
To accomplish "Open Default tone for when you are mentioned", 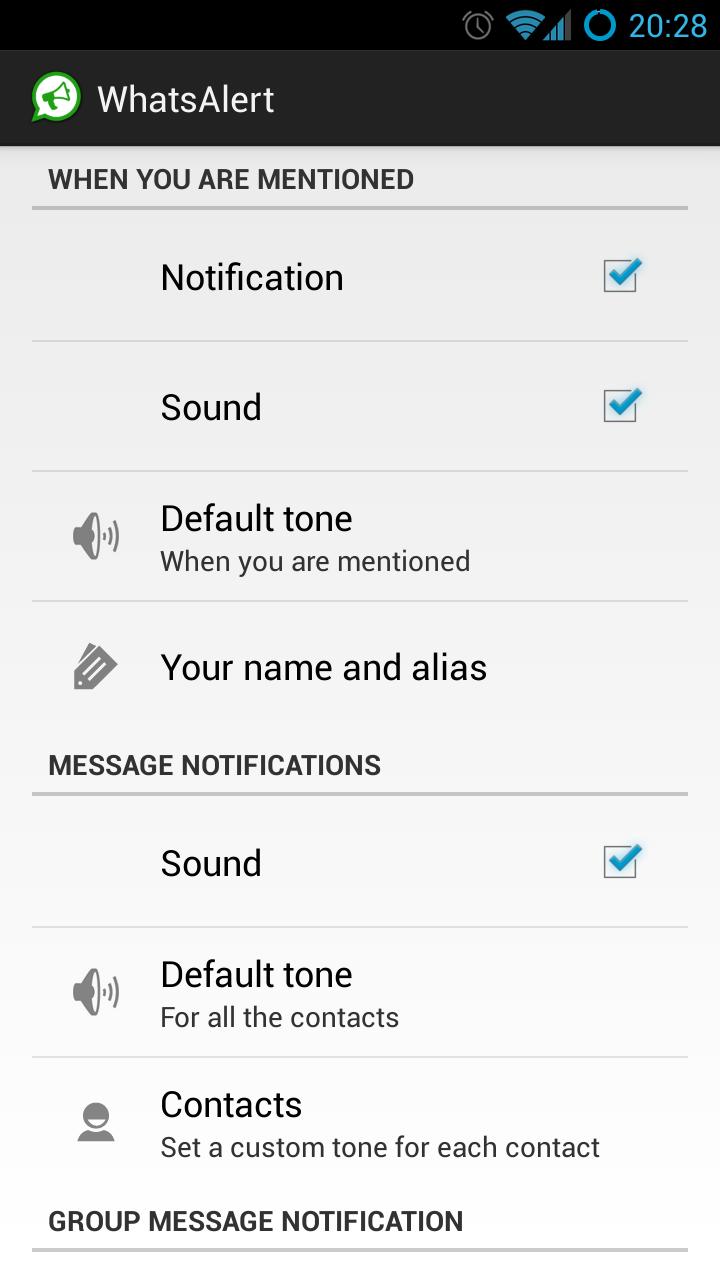I will click(315, 537).
